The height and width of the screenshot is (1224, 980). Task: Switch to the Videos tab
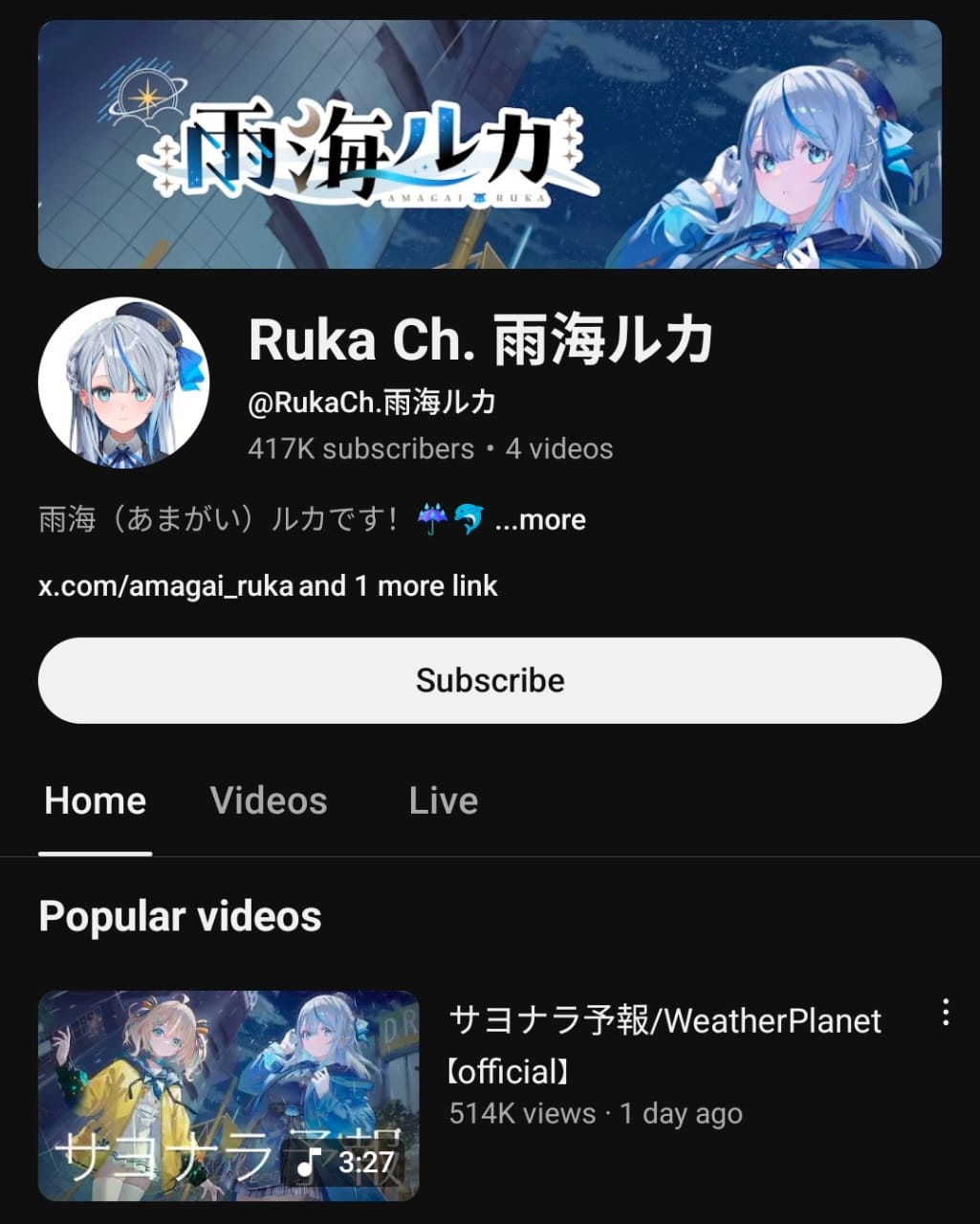269,801
